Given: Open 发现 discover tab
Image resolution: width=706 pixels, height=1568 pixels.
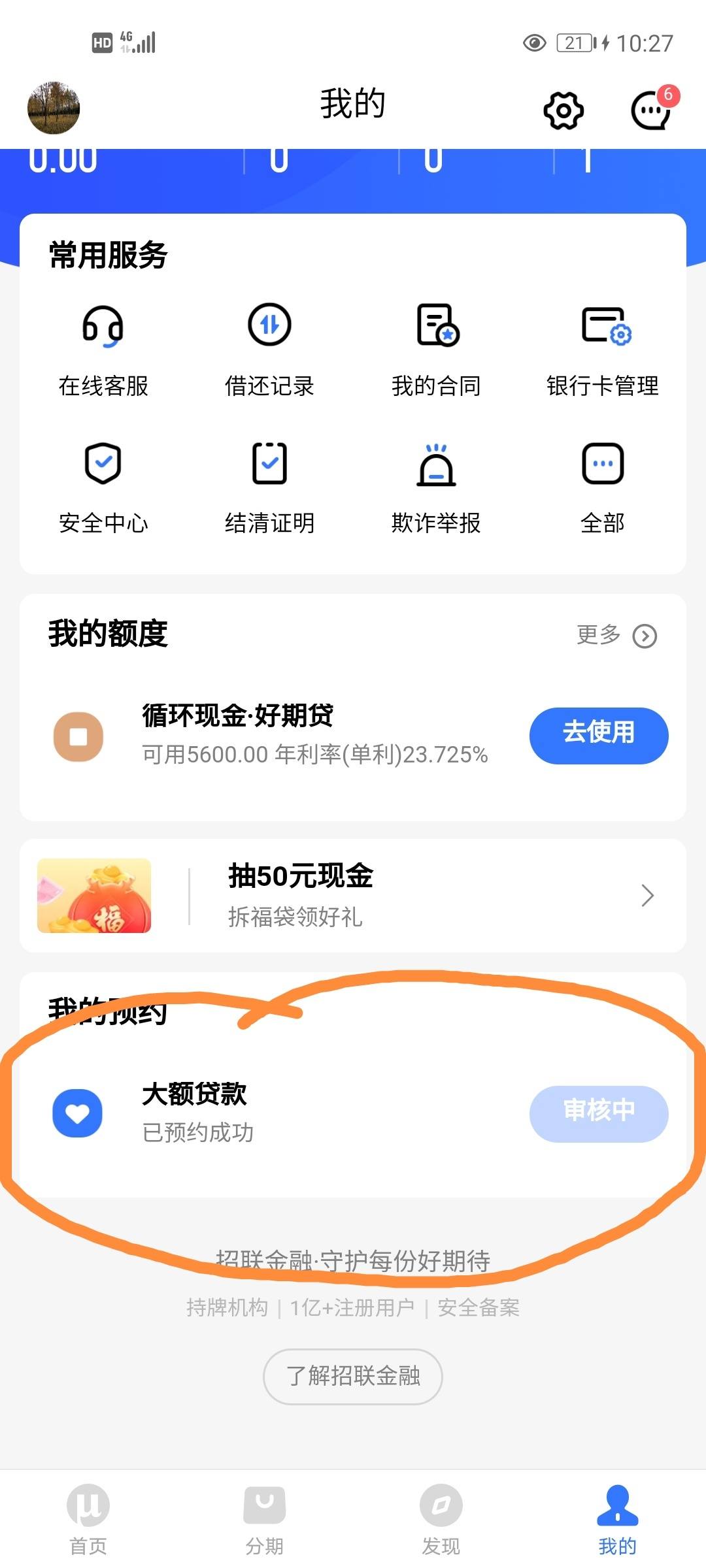Looking at the screenshot, I should 440,1516.
